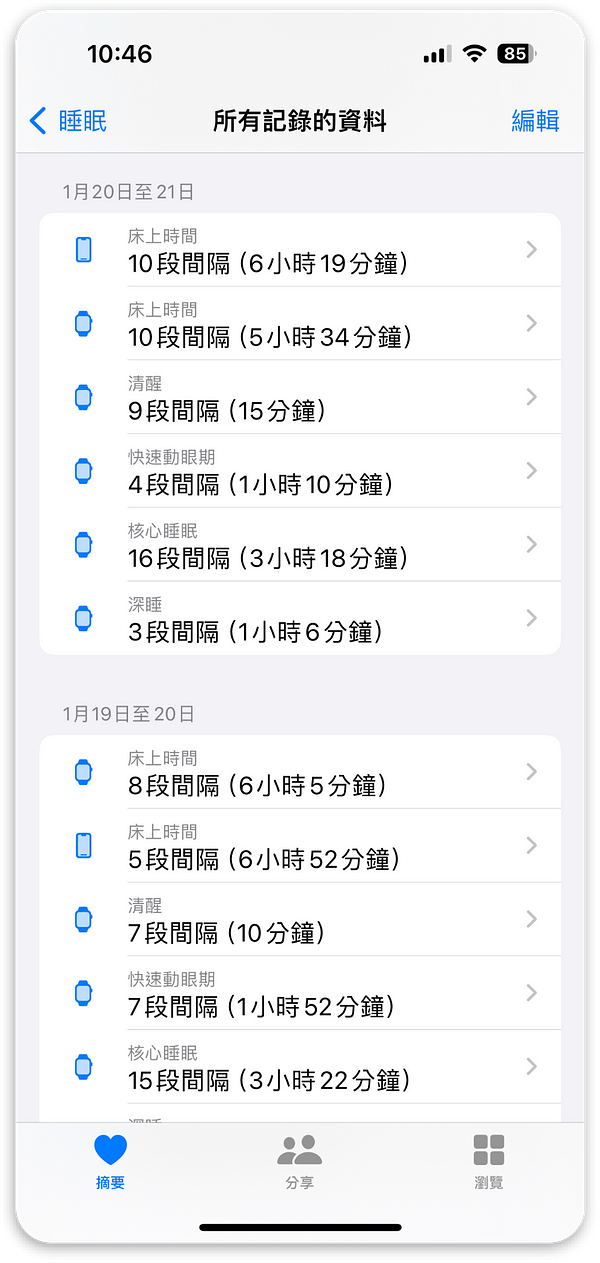Image resolution: width=600 pixels, height=1263 pixels.
Task: Open 床上時間 5段間隔 (6小時52分鐘)
Action: click(x=300, y=846)
